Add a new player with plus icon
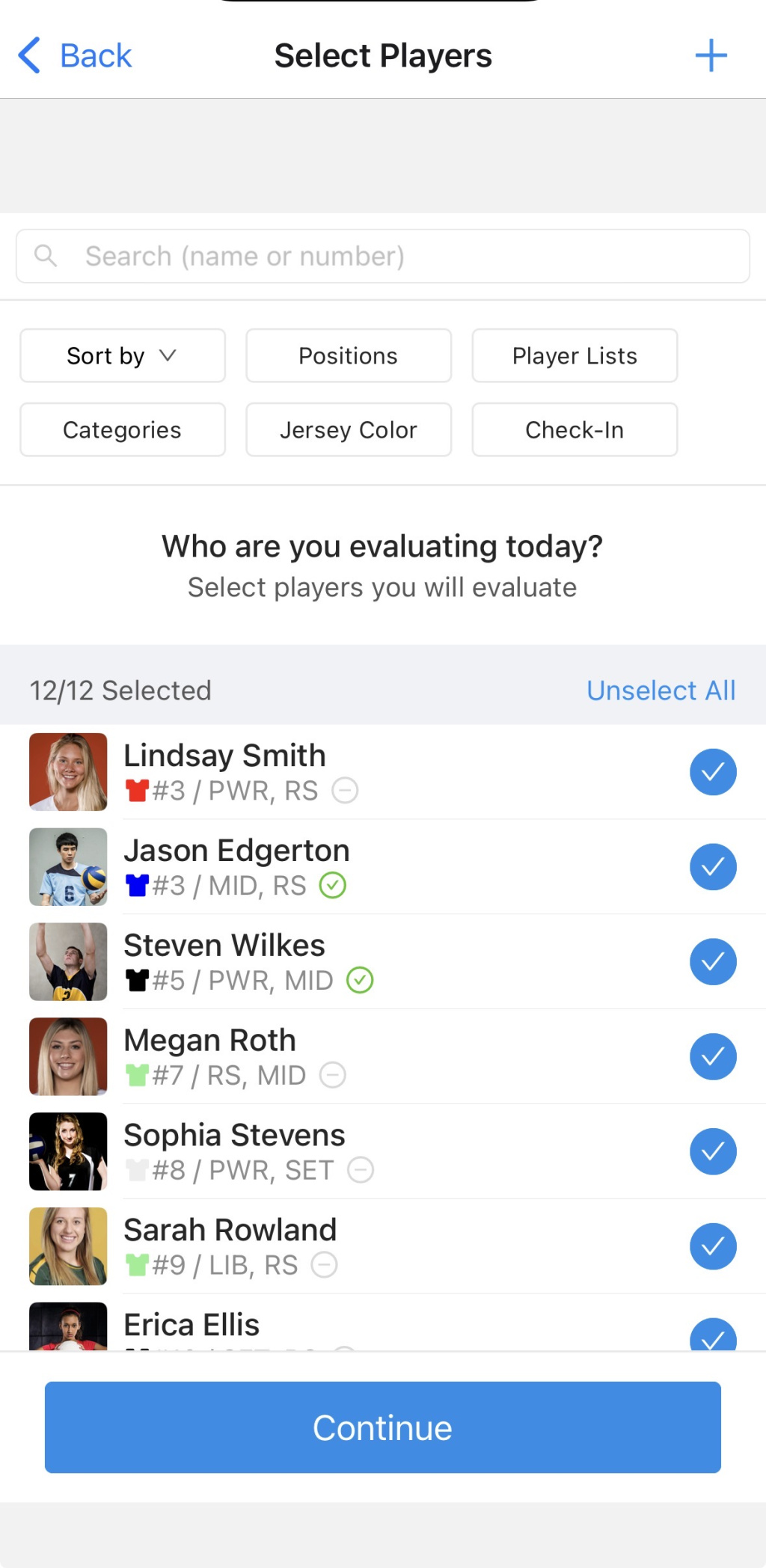 710,56
